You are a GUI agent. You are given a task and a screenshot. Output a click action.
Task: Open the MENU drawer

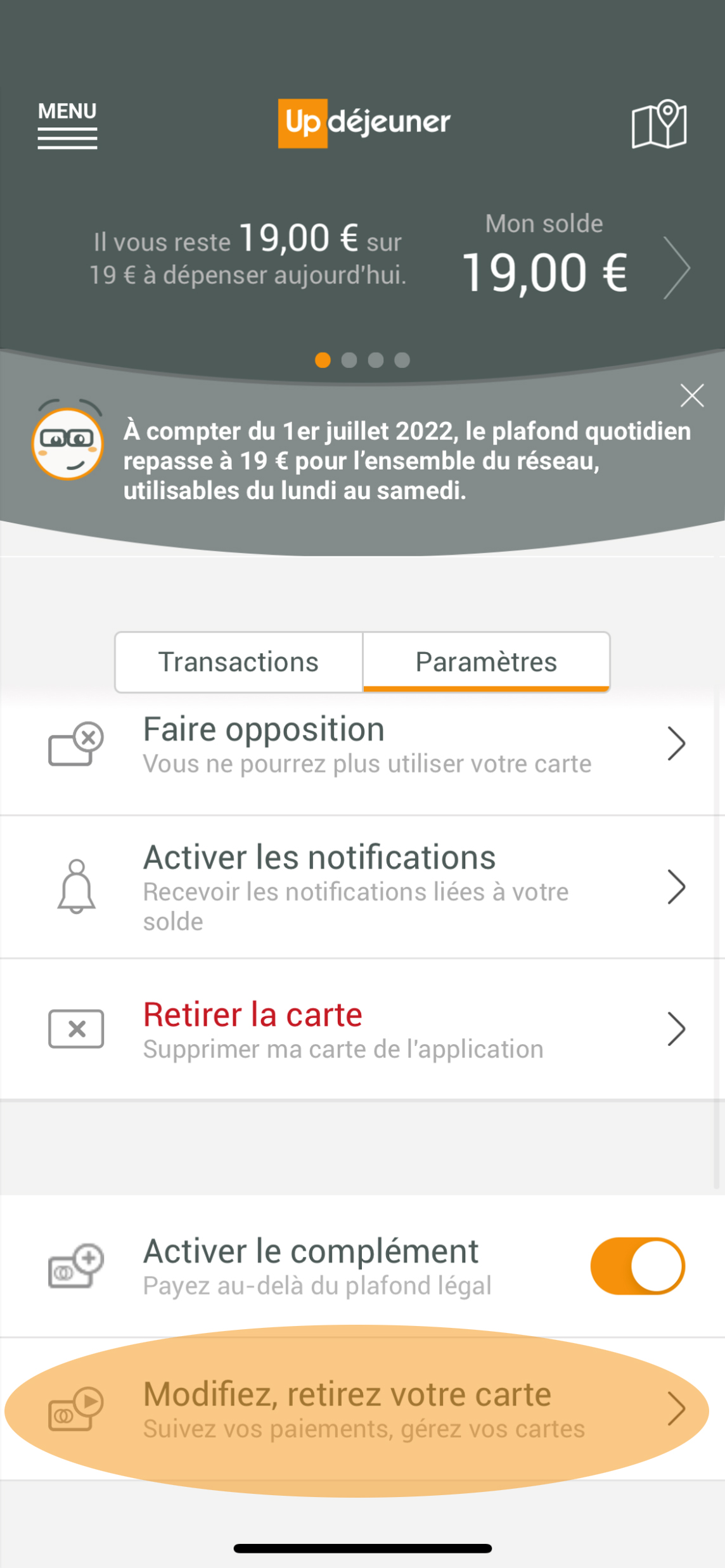click(x=67, y=125)
